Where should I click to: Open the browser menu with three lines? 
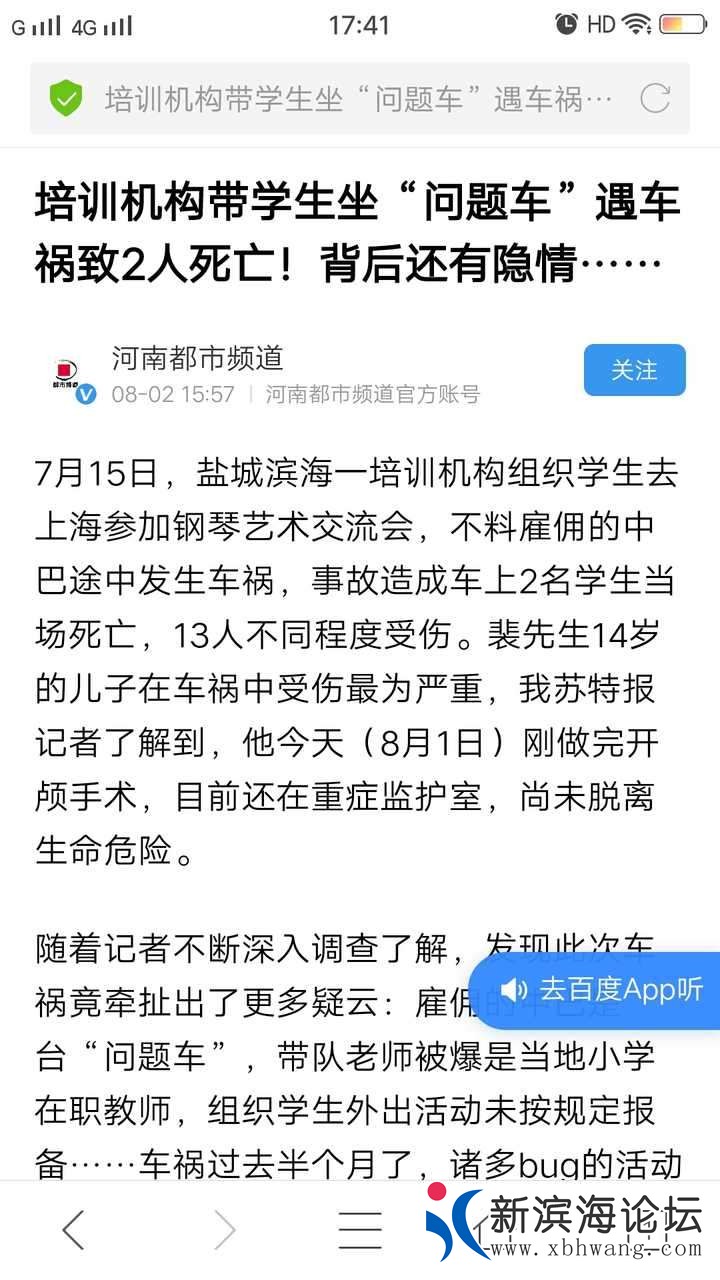point(360,1229)
